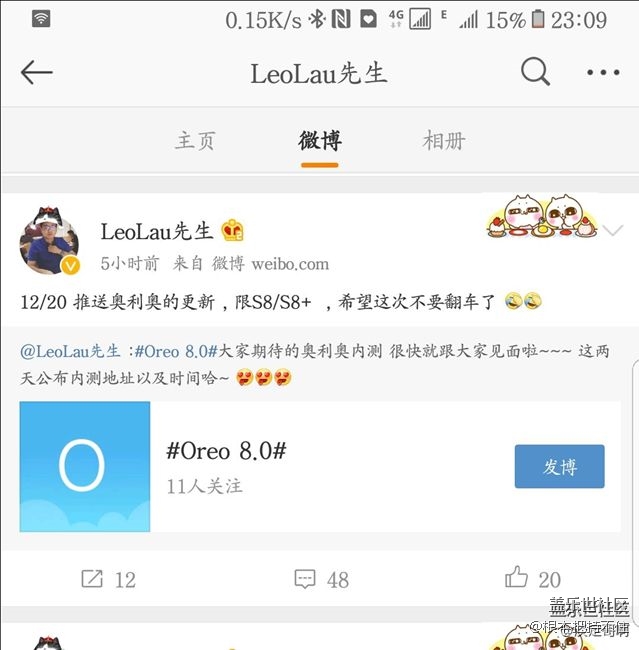
Task: Open the 48 comments on the post
Action: [x=321, y=578]
